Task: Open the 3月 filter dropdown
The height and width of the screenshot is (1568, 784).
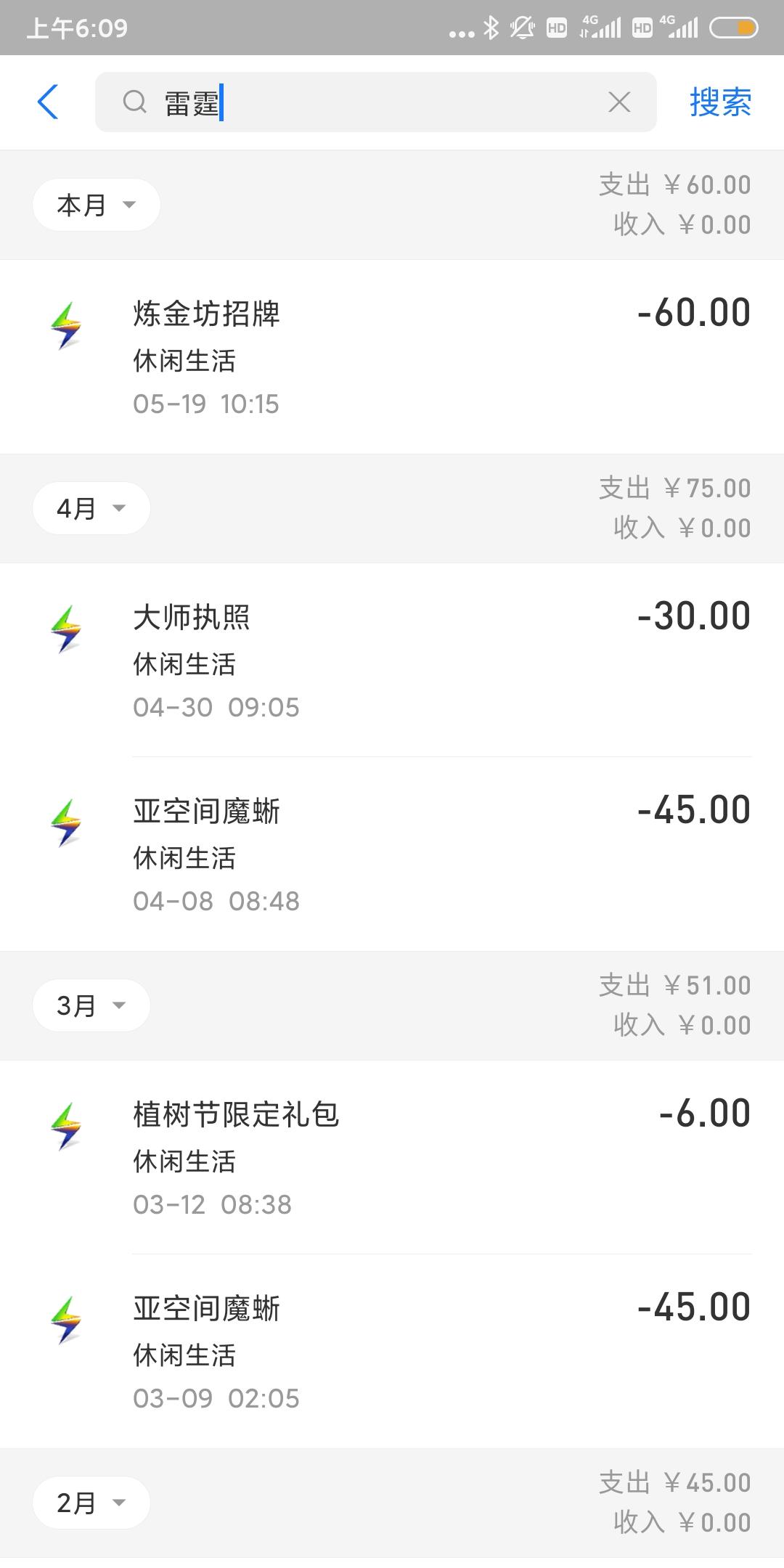Action: click(90, 1005)
